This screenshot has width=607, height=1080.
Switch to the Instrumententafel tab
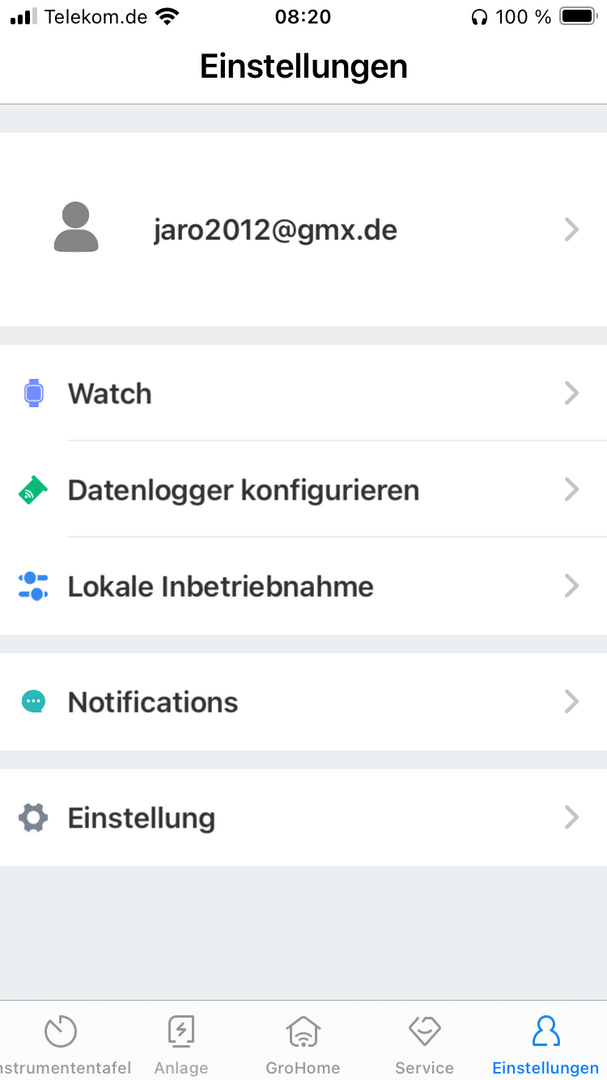pyautogui.click(x=61, y=1044)
